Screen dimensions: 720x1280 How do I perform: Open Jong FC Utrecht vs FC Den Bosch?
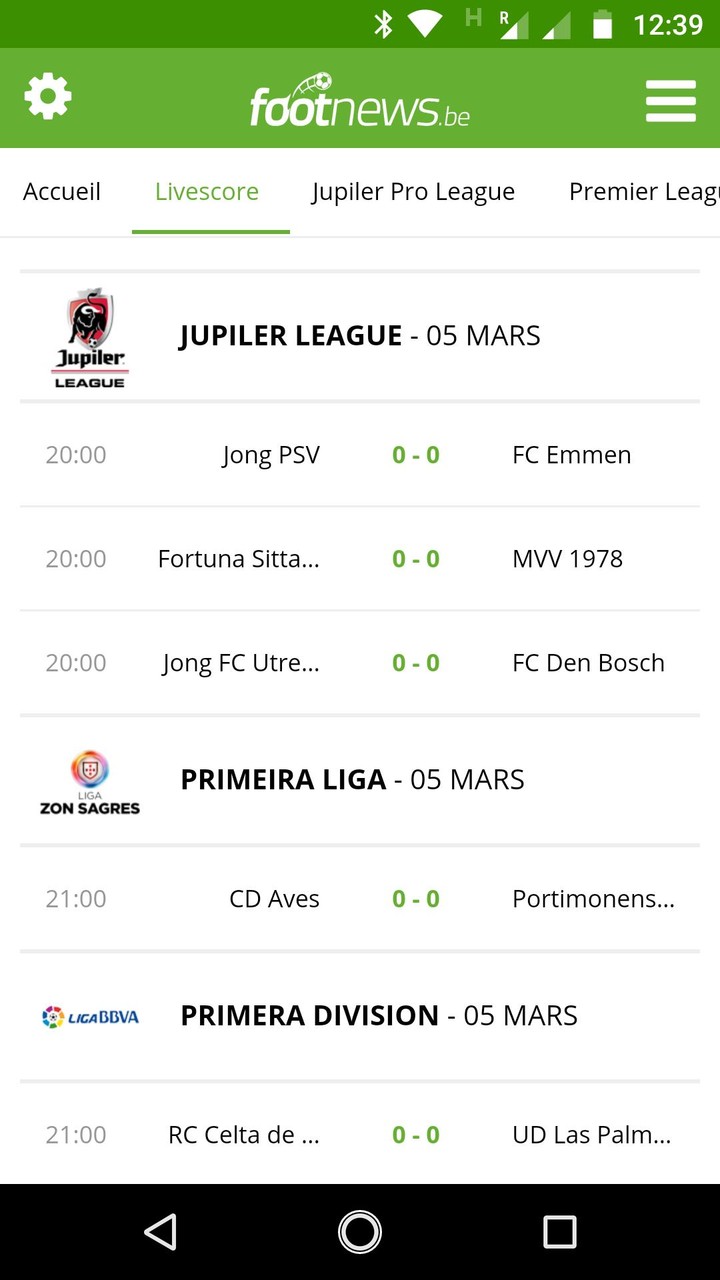(360, 663)
